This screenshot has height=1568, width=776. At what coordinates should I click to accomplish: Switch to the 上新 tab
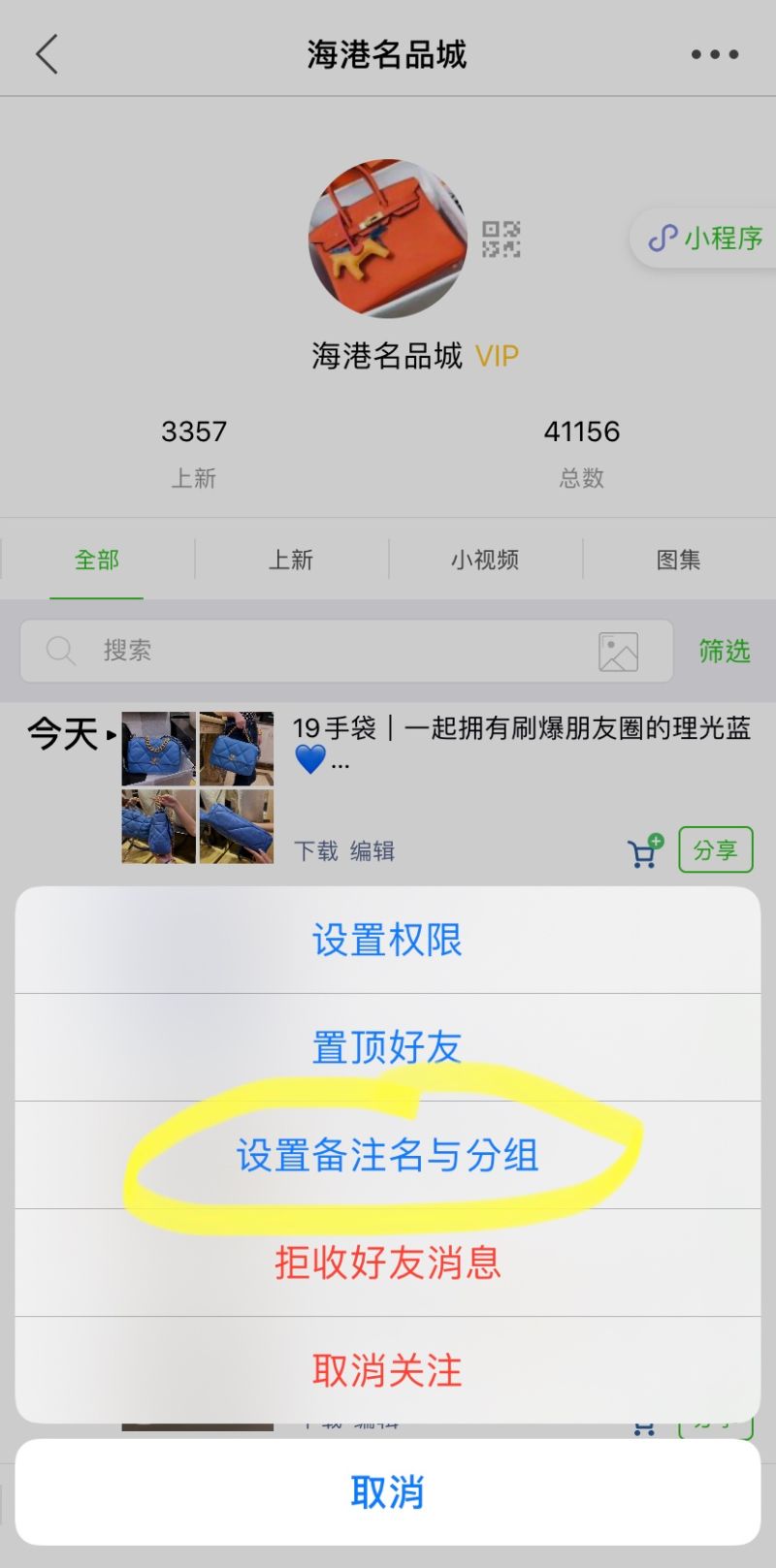pyautogui.click(x=290, y=560)
